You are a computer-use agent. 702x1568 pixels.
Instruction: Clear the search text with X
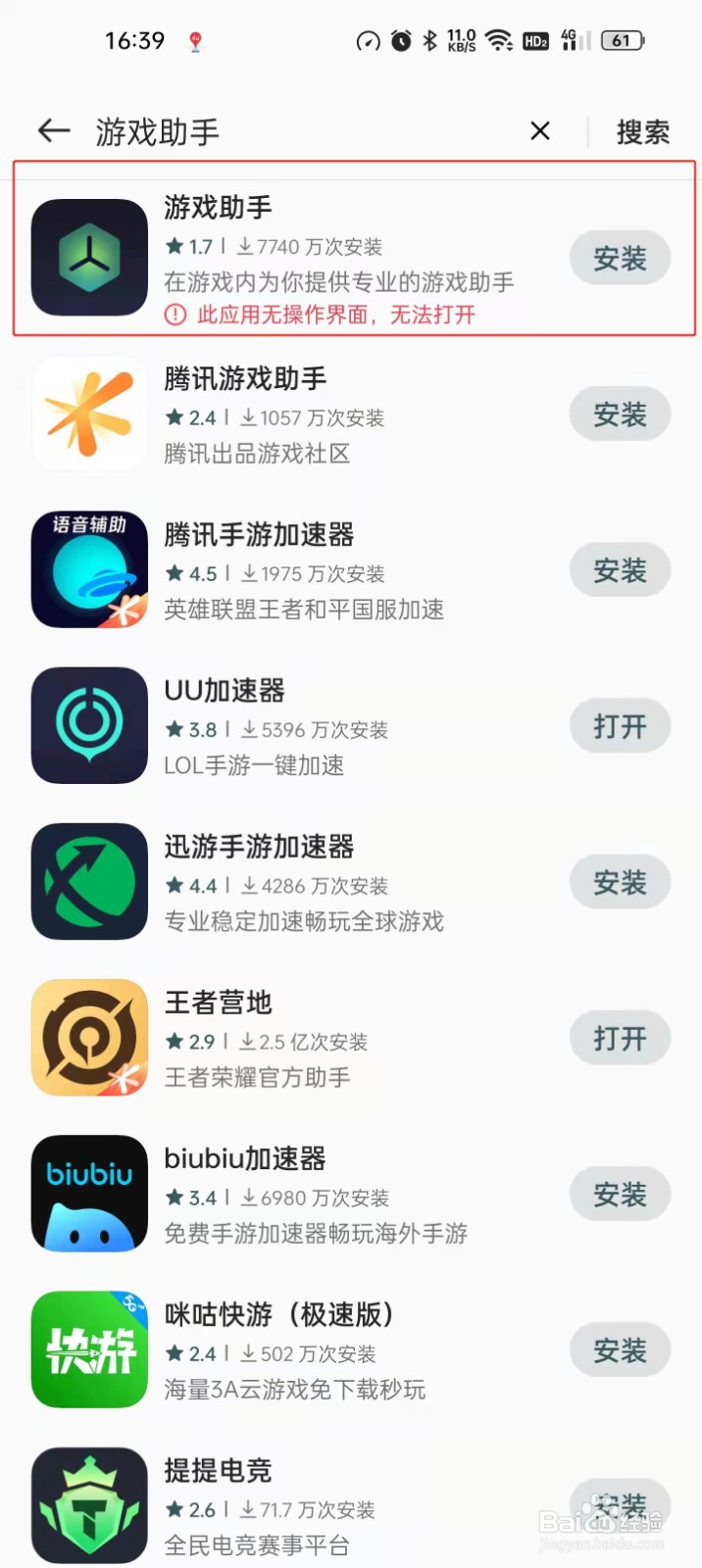pos(540,130)
